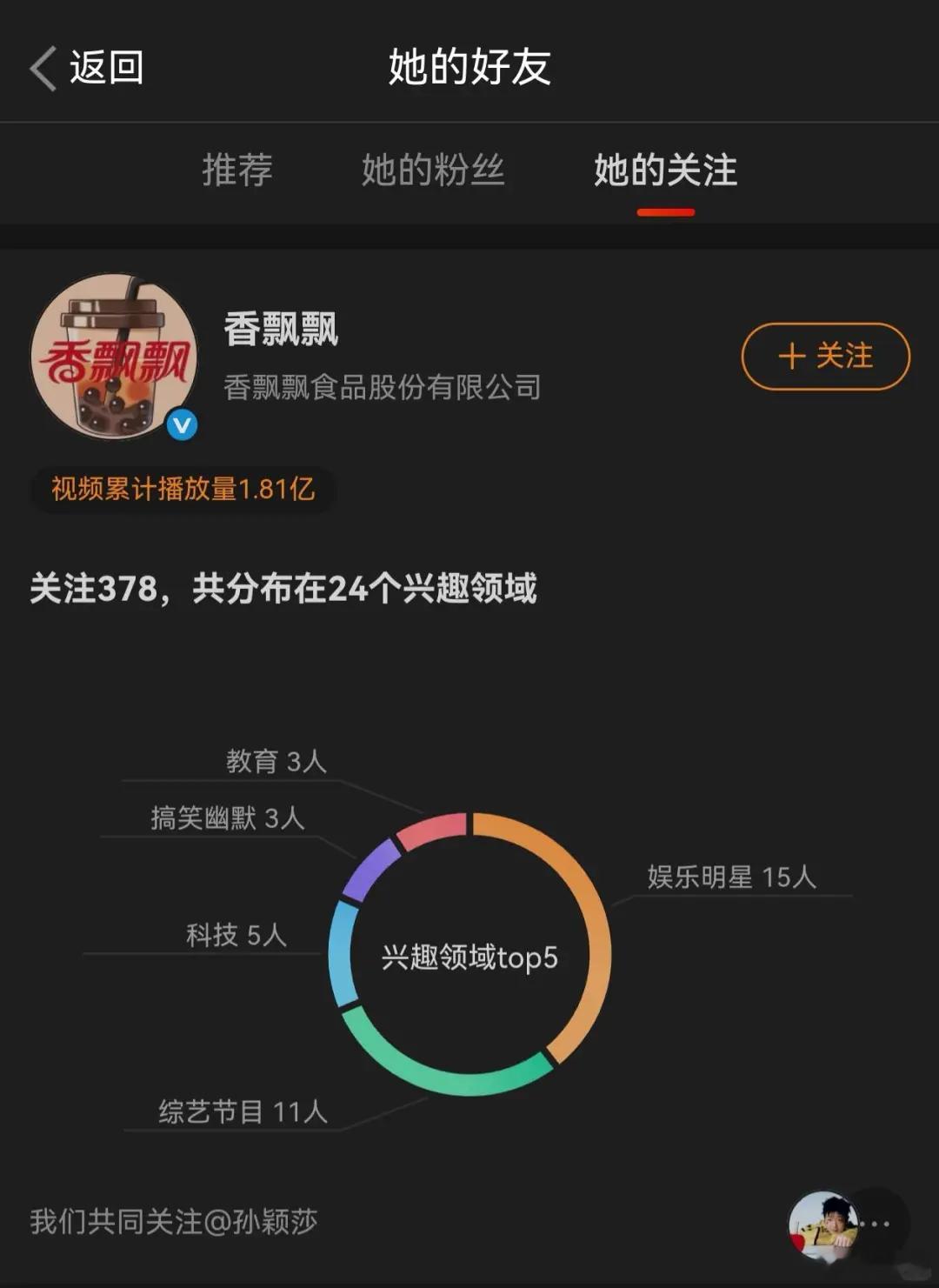Switch to the 推荐 tab
Image resolution: width=939 pixels, height=1288 pixels.
tap(237, 170)
